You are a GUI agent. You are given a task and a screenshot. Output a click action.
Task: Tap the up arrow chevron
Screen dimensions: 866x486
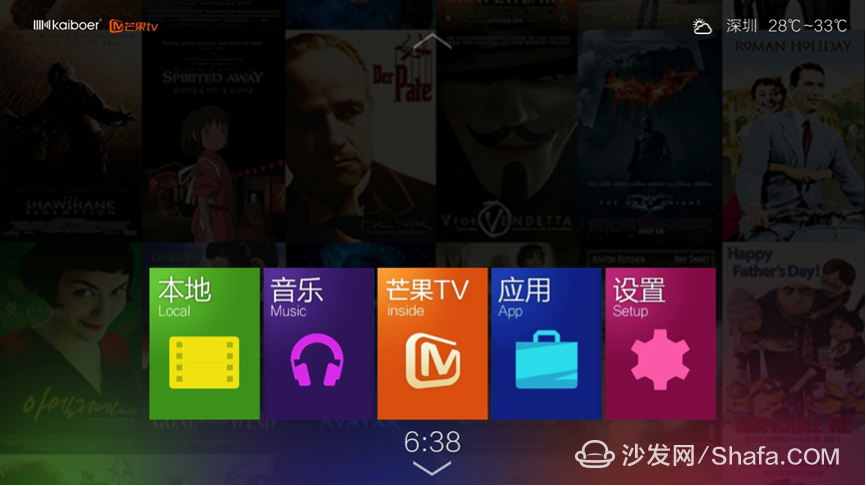[x=432, y=41]
